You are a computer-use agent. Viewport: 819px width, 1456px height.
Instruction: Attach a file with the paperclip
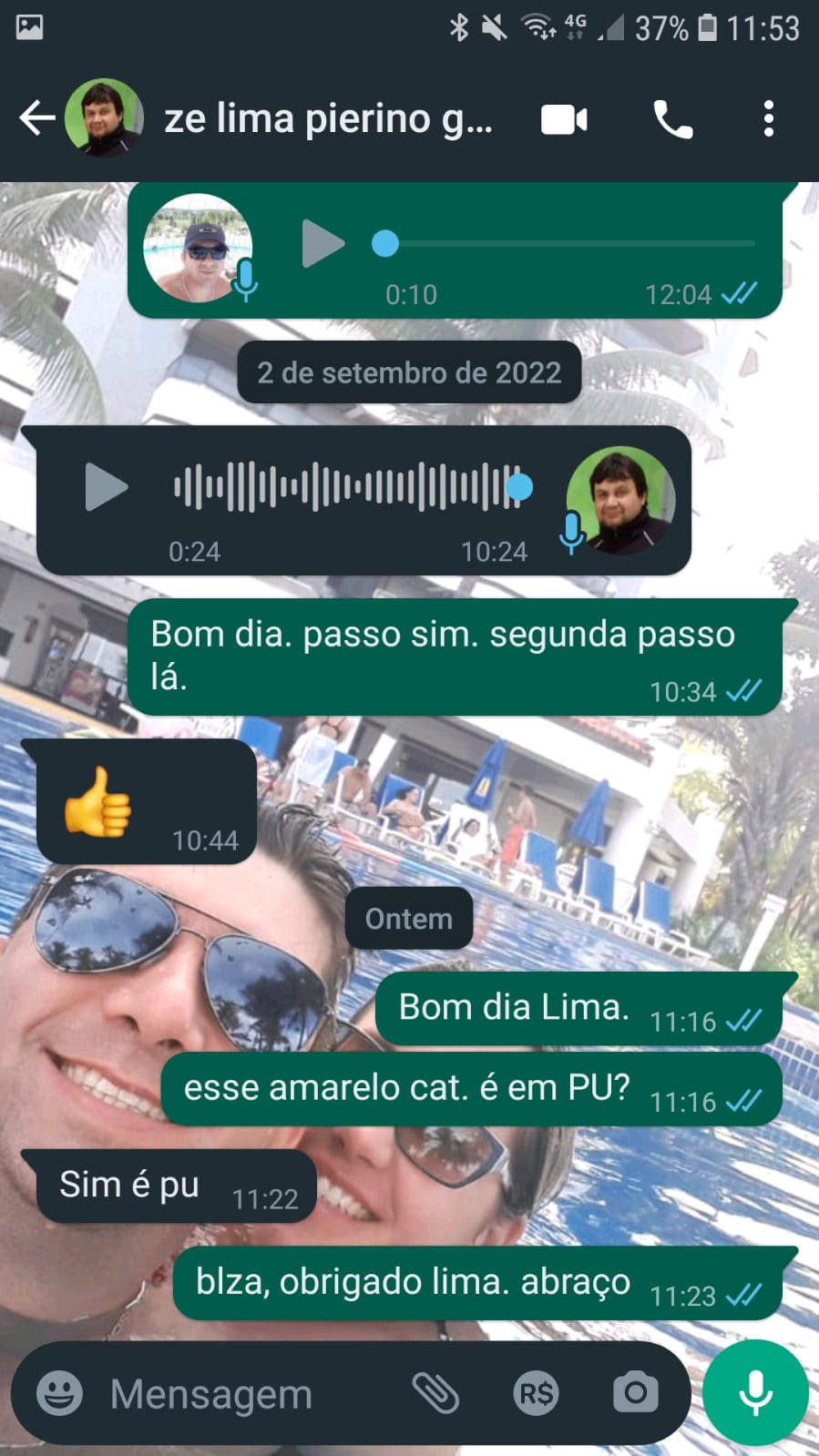pyautogui.click(x=435, y=1393)
